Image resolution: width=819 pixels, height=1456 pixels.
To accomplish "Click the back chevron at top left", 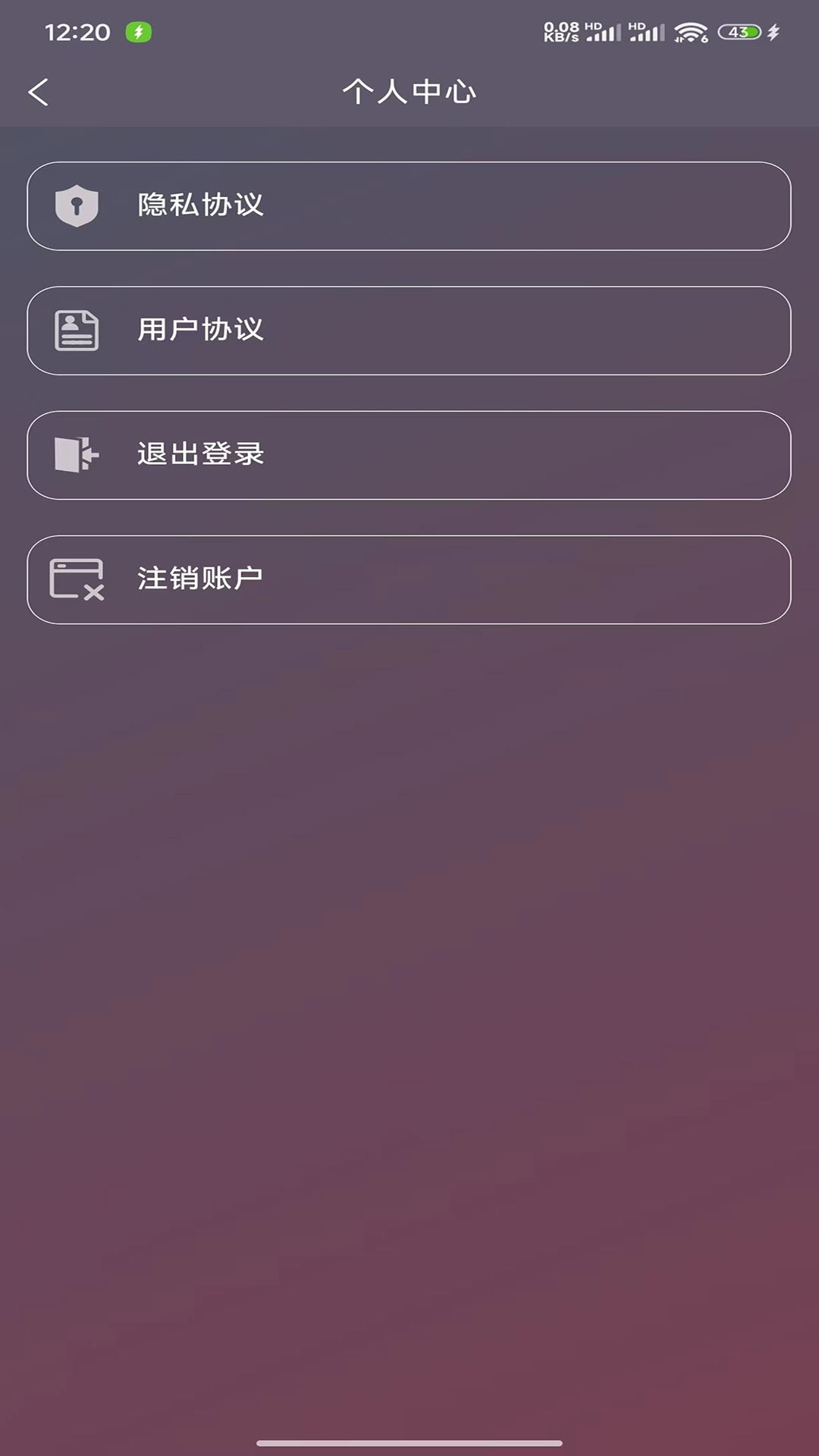I will coord(37,92).
